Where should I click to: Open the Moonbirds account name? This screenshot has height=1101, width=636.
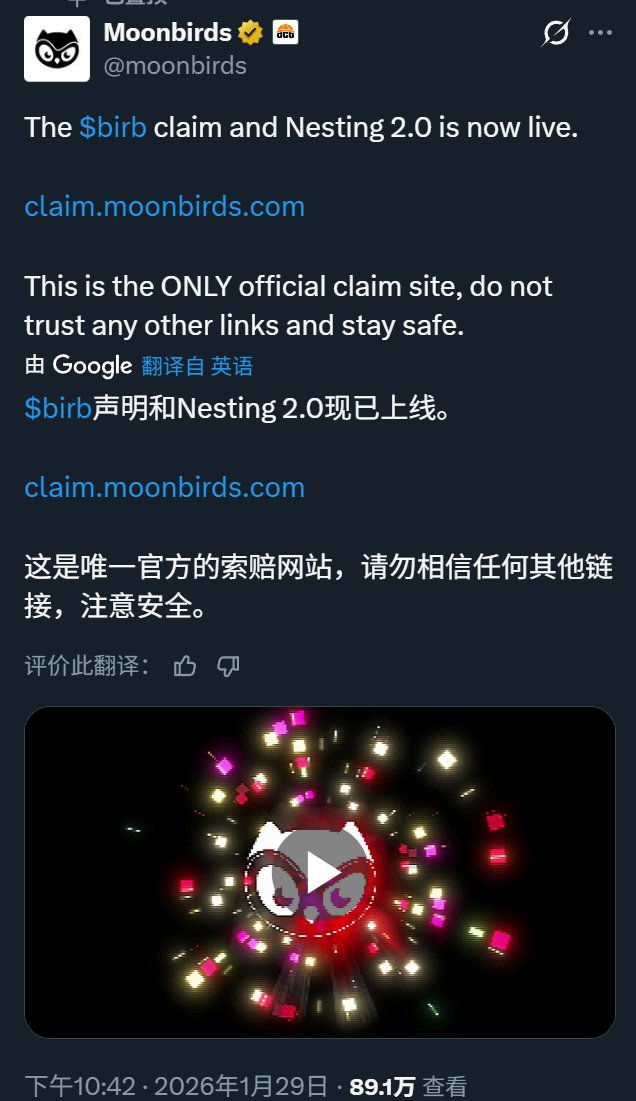coord(168,33)
